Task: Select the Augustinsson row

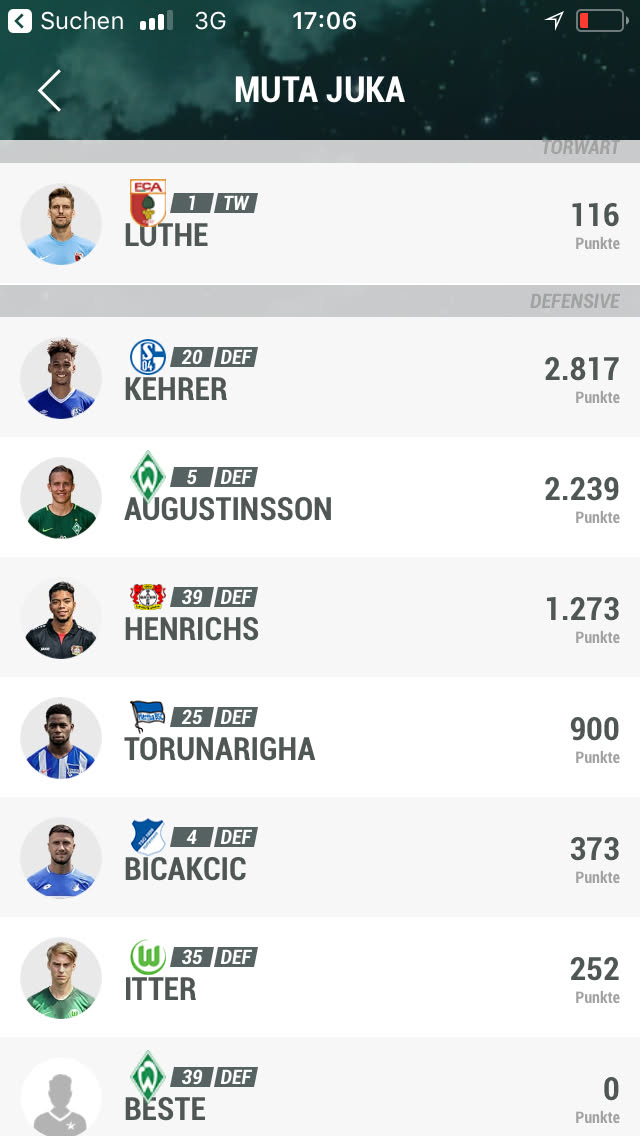Action: pos(320,497)
